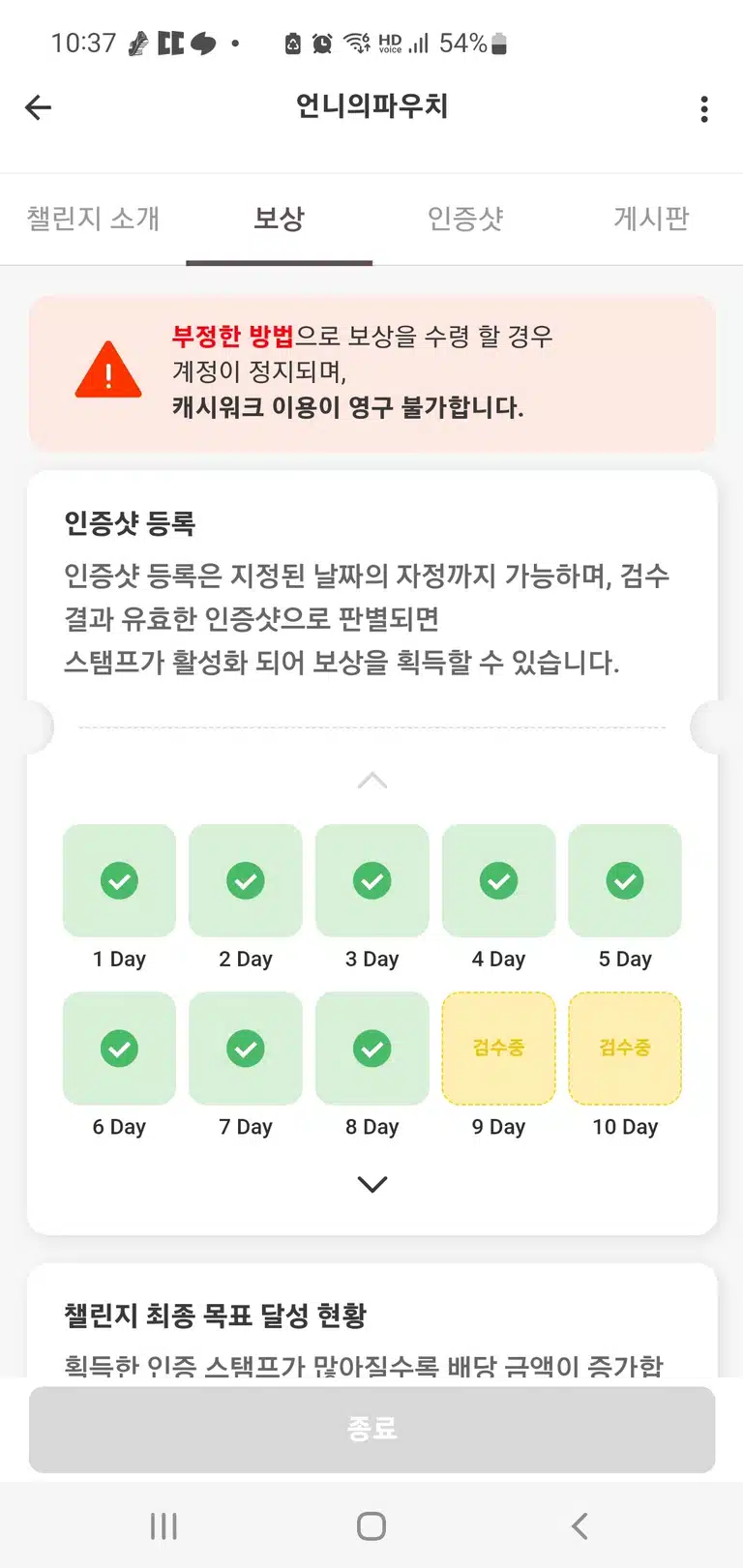Collapse the stamp list with the up chevron
This screenshot has height=1568, width=743.
(x=372, y=781)
